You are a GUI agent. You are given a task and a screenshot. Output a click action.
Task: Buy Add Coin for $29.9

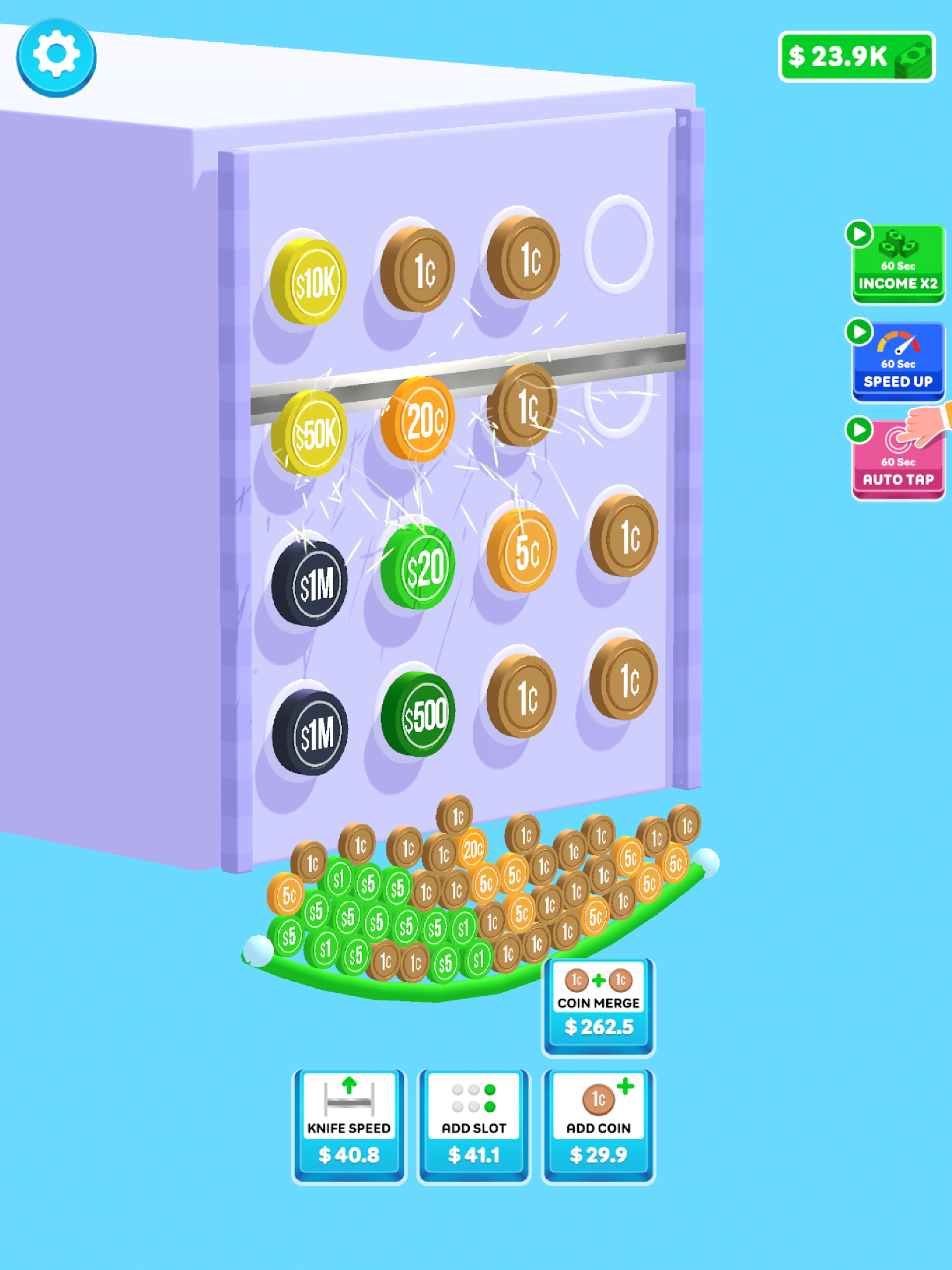(598, 1126)
